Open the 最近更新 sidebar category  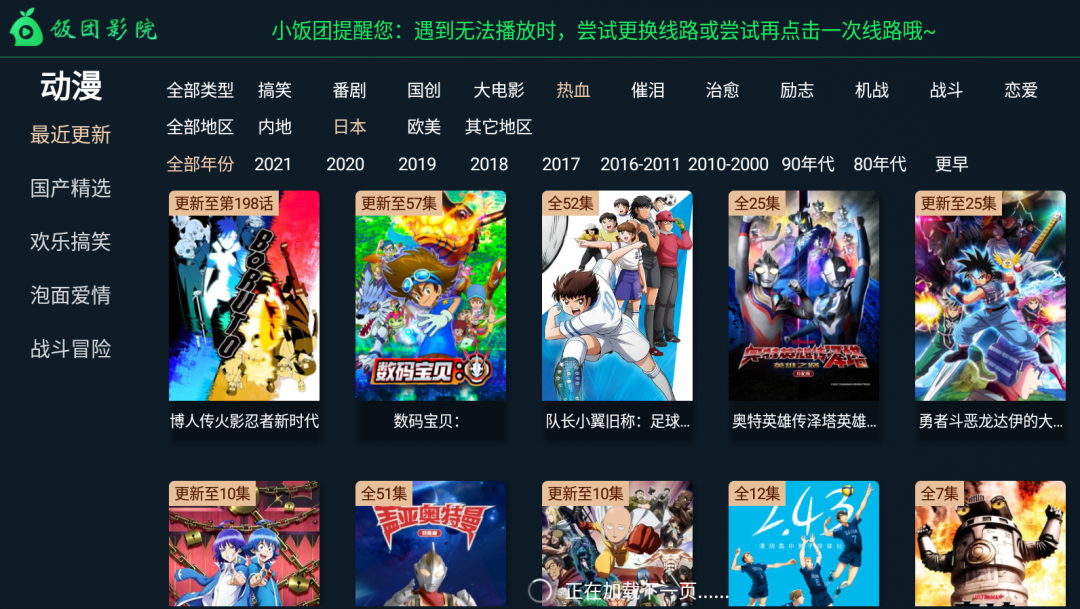[x=70, y=135]
